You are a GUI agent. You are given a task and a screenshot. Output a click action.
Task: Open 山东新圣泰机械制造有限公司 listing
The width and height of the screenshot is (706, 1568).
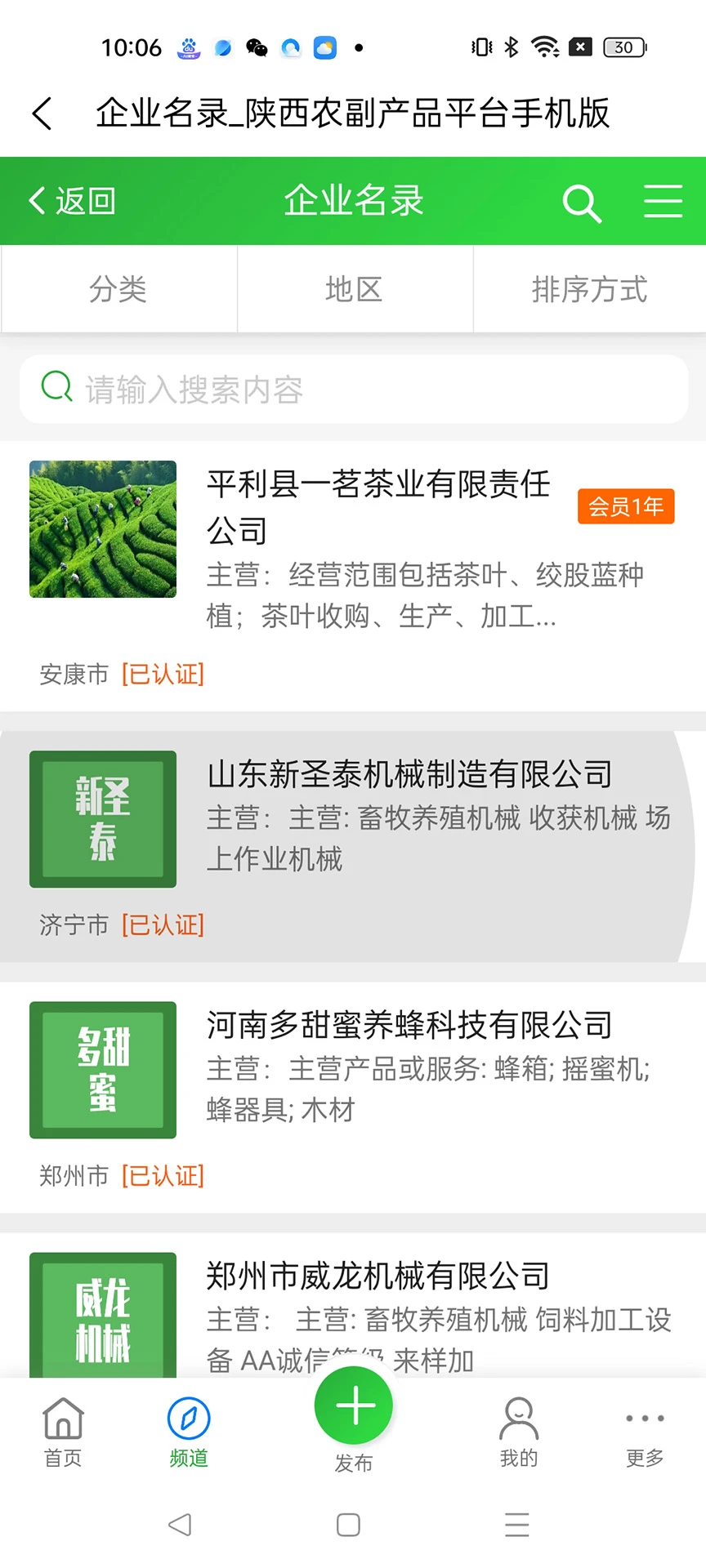(x=409, y=774)
